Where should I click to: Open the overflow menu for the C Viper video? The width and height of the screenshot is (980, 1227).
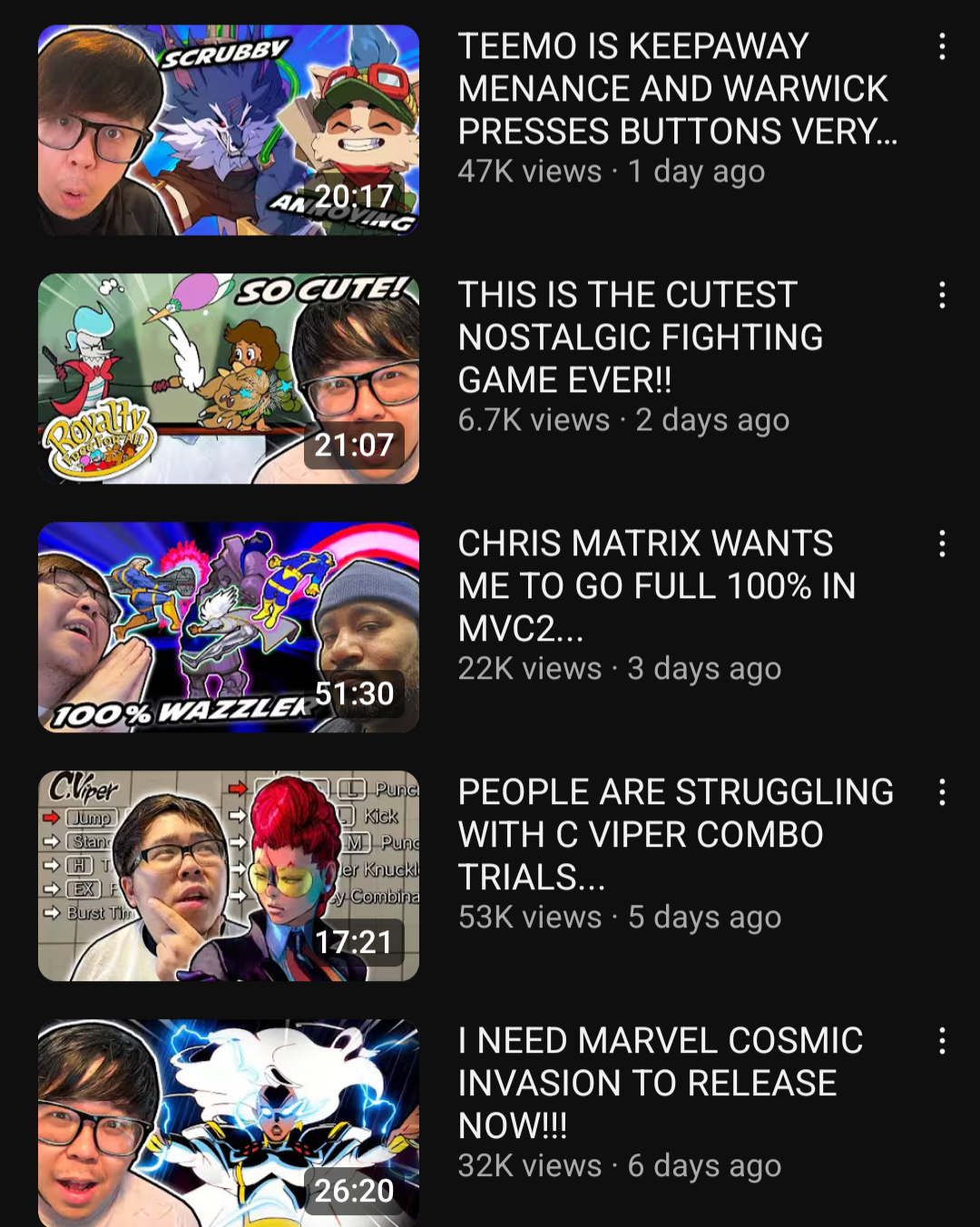click(942, 792)
